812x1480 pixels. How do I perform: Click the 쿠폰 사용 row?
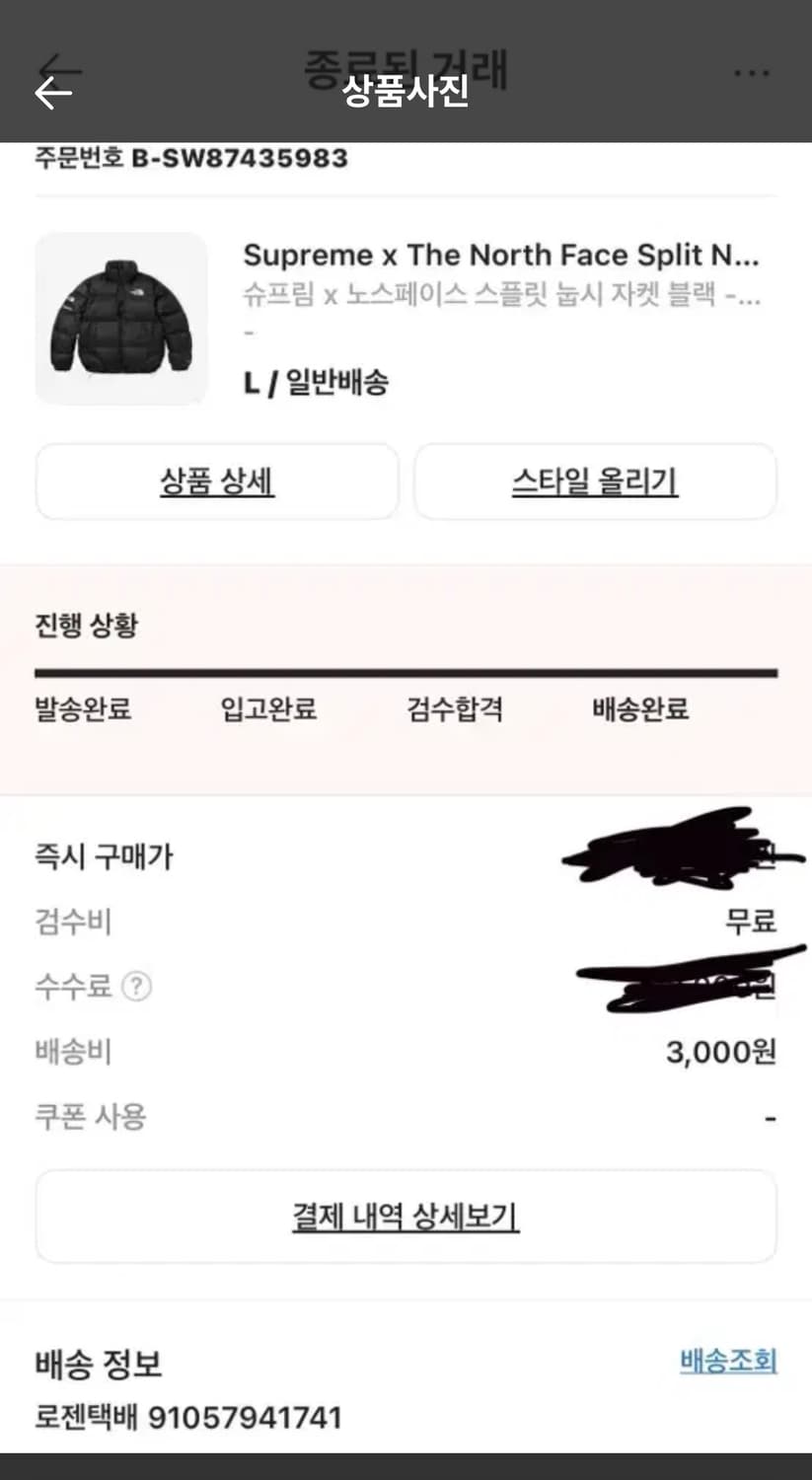[89, 1116]
